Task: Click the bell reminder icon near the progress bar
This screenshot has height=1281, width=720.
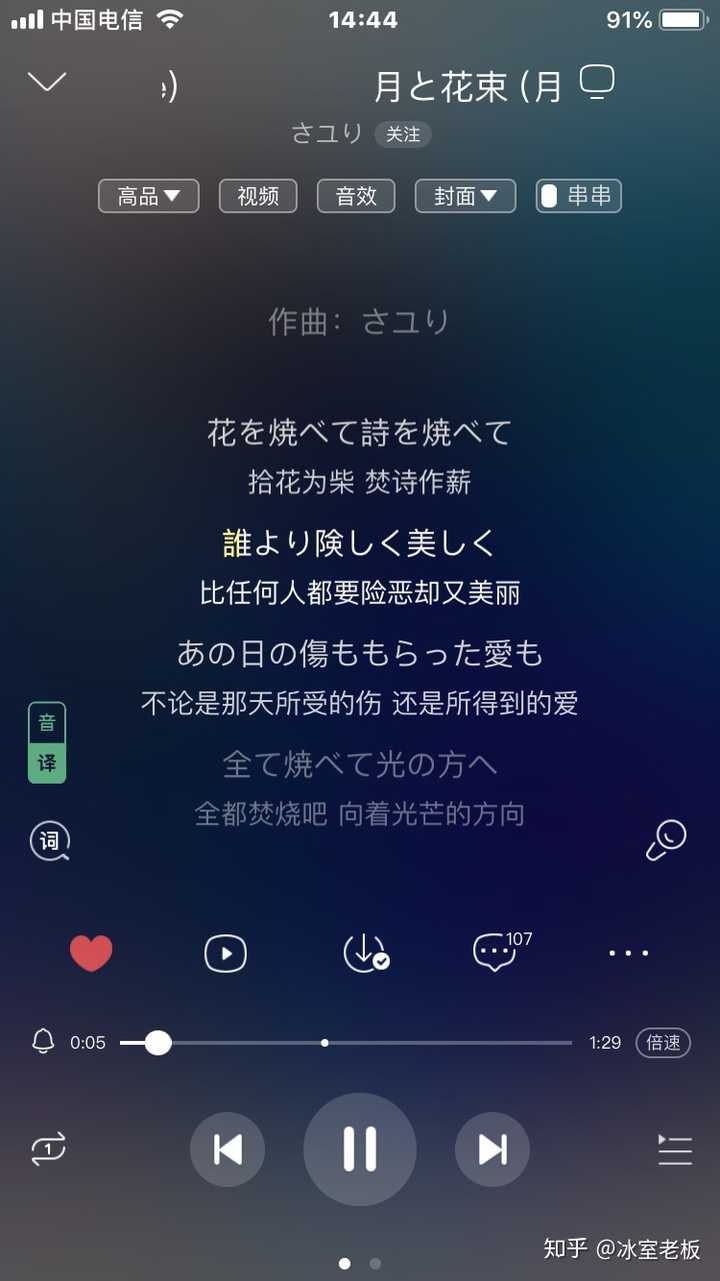Action: 41,1042
